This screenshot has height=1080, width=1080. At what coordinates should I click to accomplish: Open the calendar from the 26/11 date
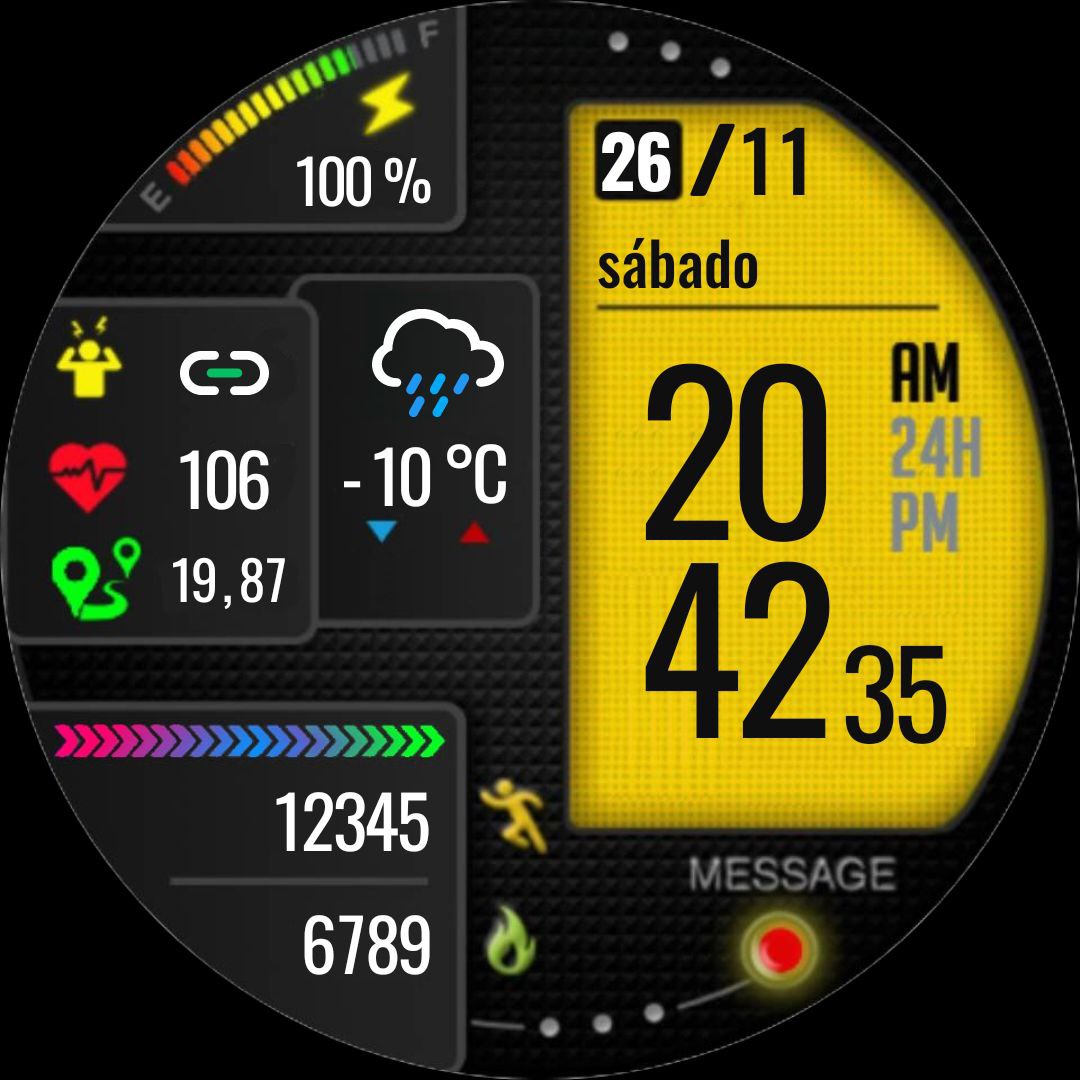702,163
